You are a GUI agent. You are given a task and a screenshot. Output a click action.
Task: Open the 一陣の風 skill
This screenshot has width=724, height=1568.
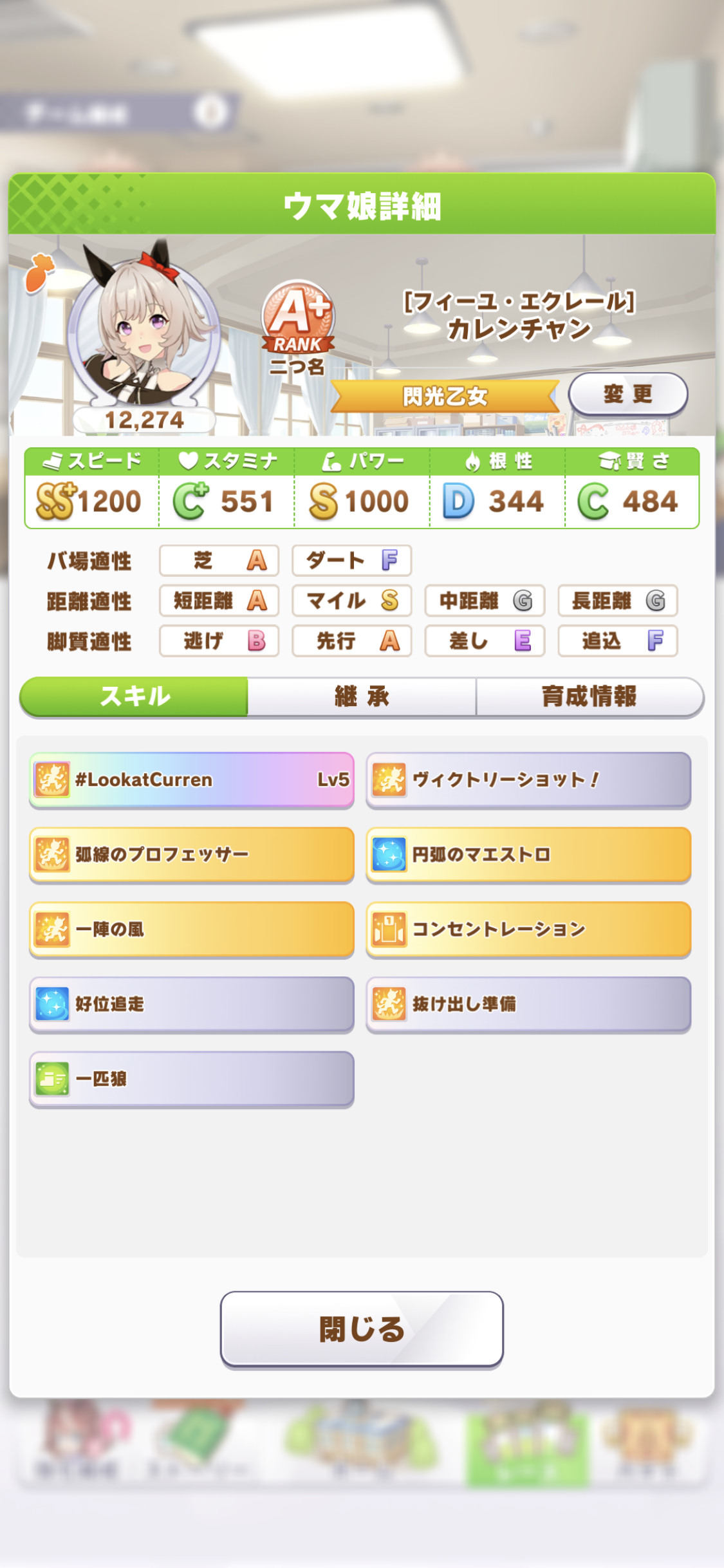192,929
